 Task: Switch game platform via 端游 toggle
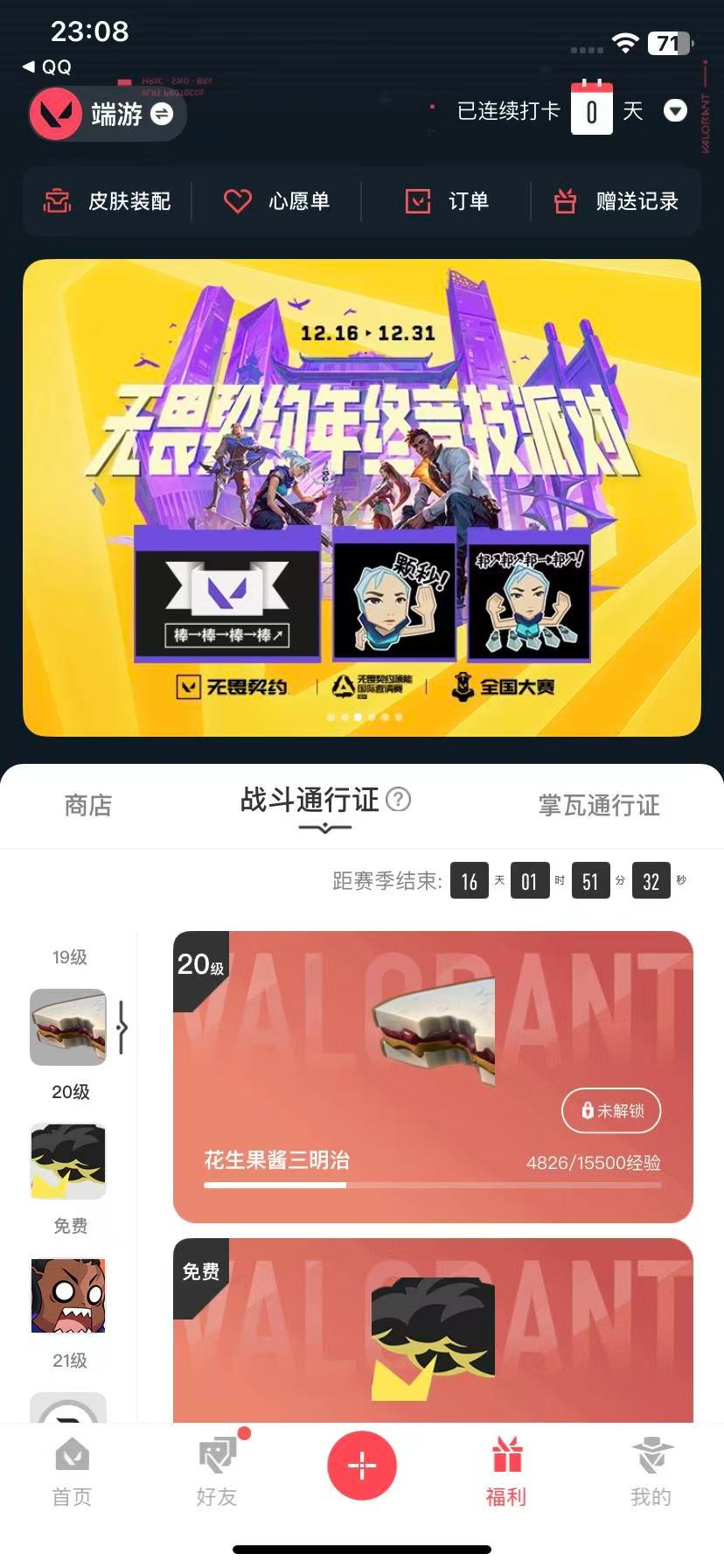pos(107,115)
